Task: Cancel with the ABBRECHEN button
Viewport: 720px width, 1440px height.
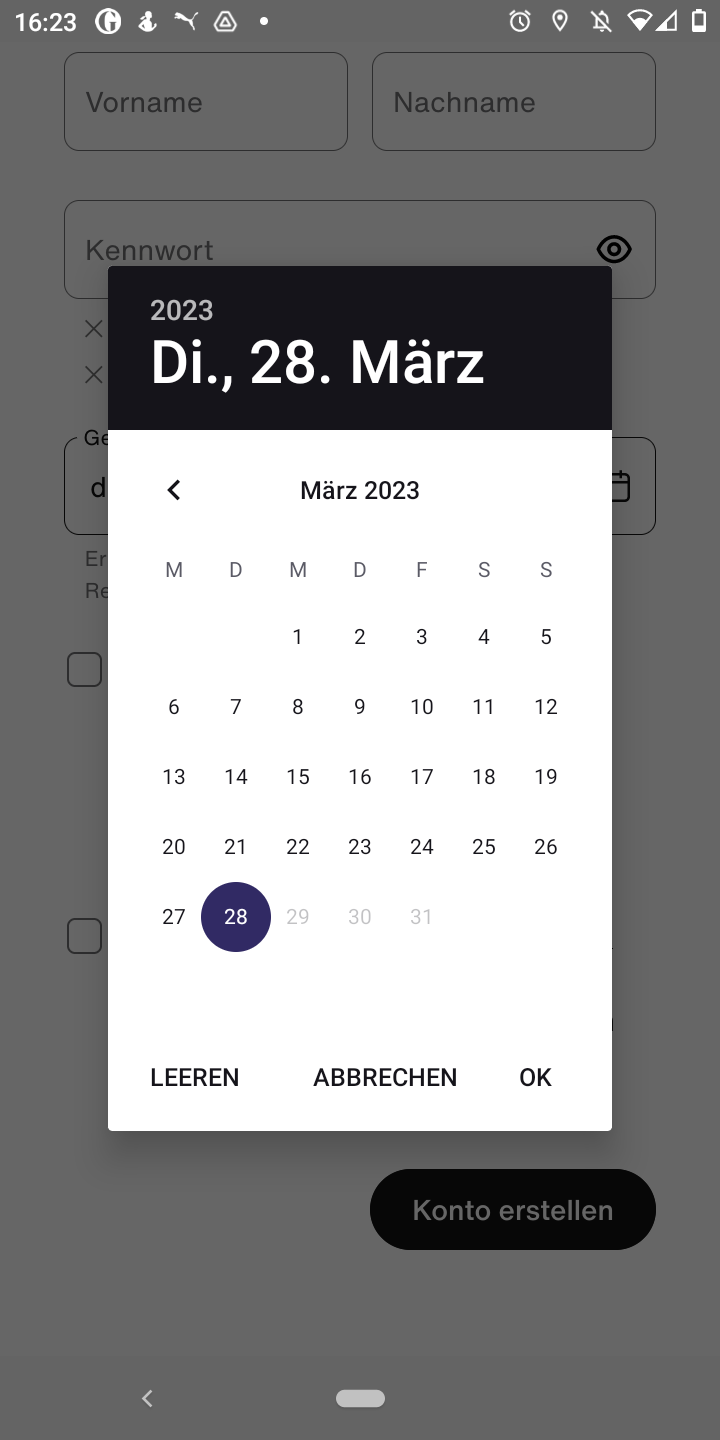Action: (385, 1077)
